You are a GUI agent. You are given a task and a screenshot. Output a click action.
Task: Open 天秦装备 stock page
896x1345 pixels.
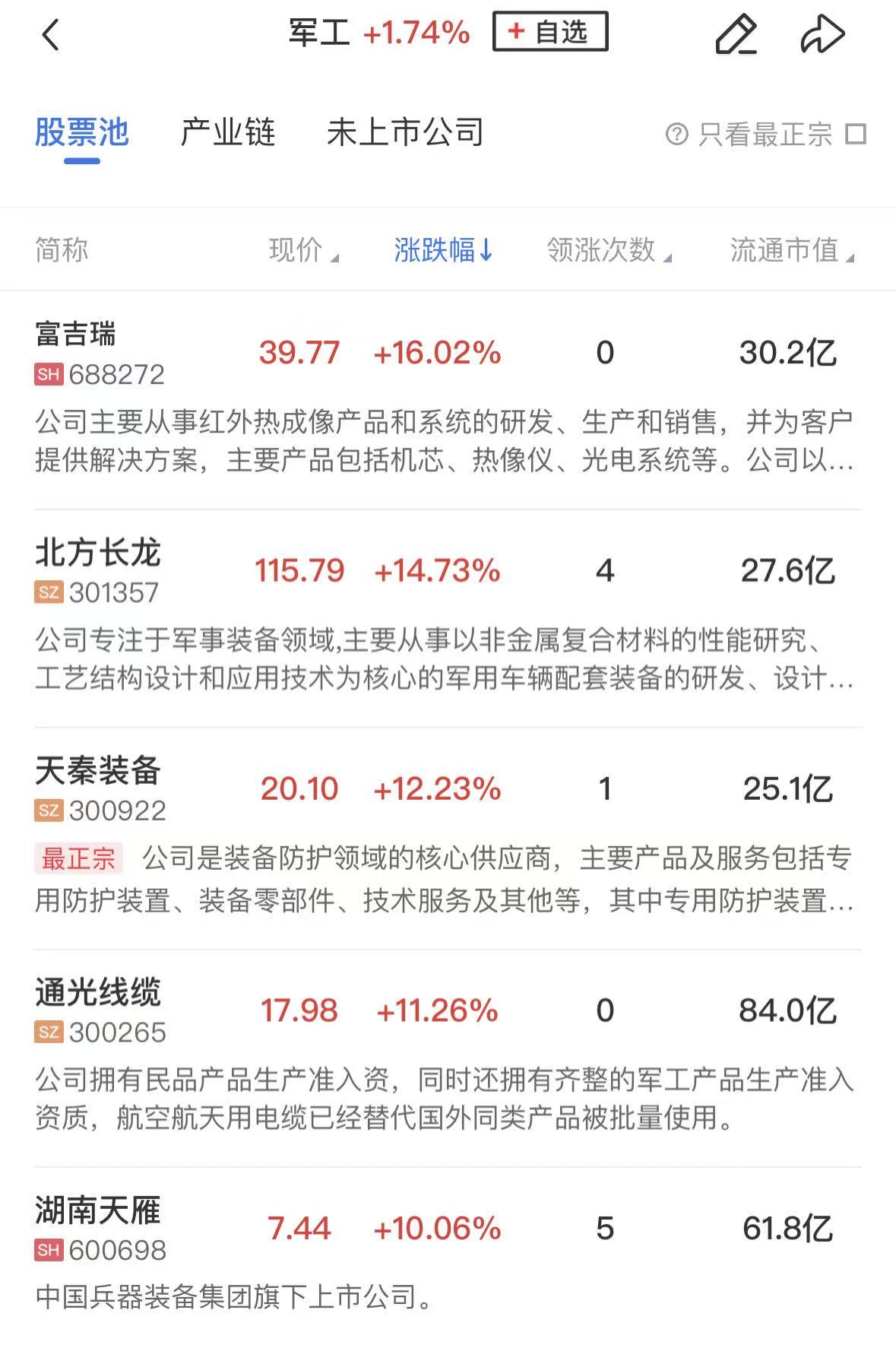click(98, 771)
